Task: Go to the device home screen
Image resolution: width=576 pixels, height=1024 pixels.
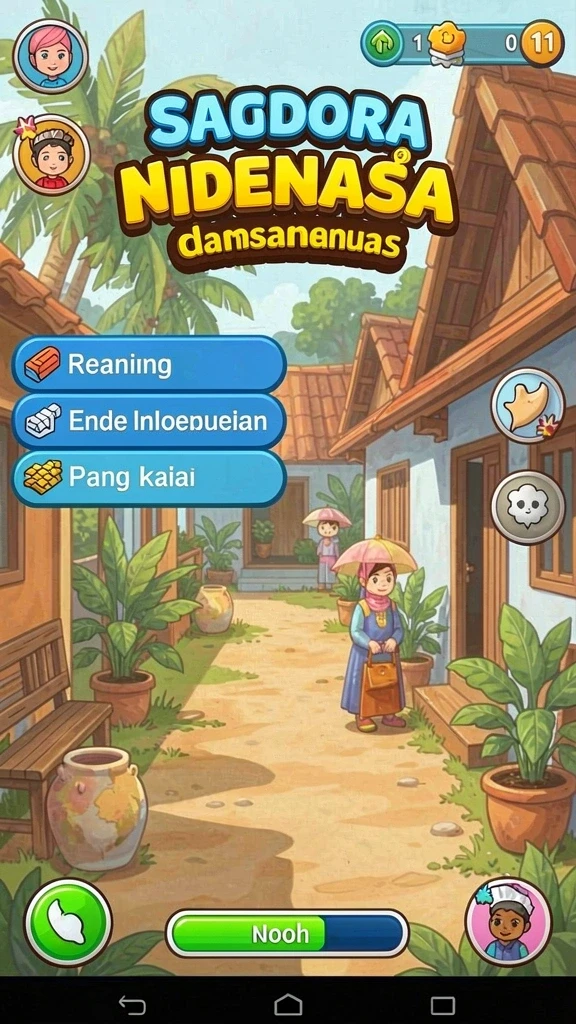Action: coord(288,1004)
